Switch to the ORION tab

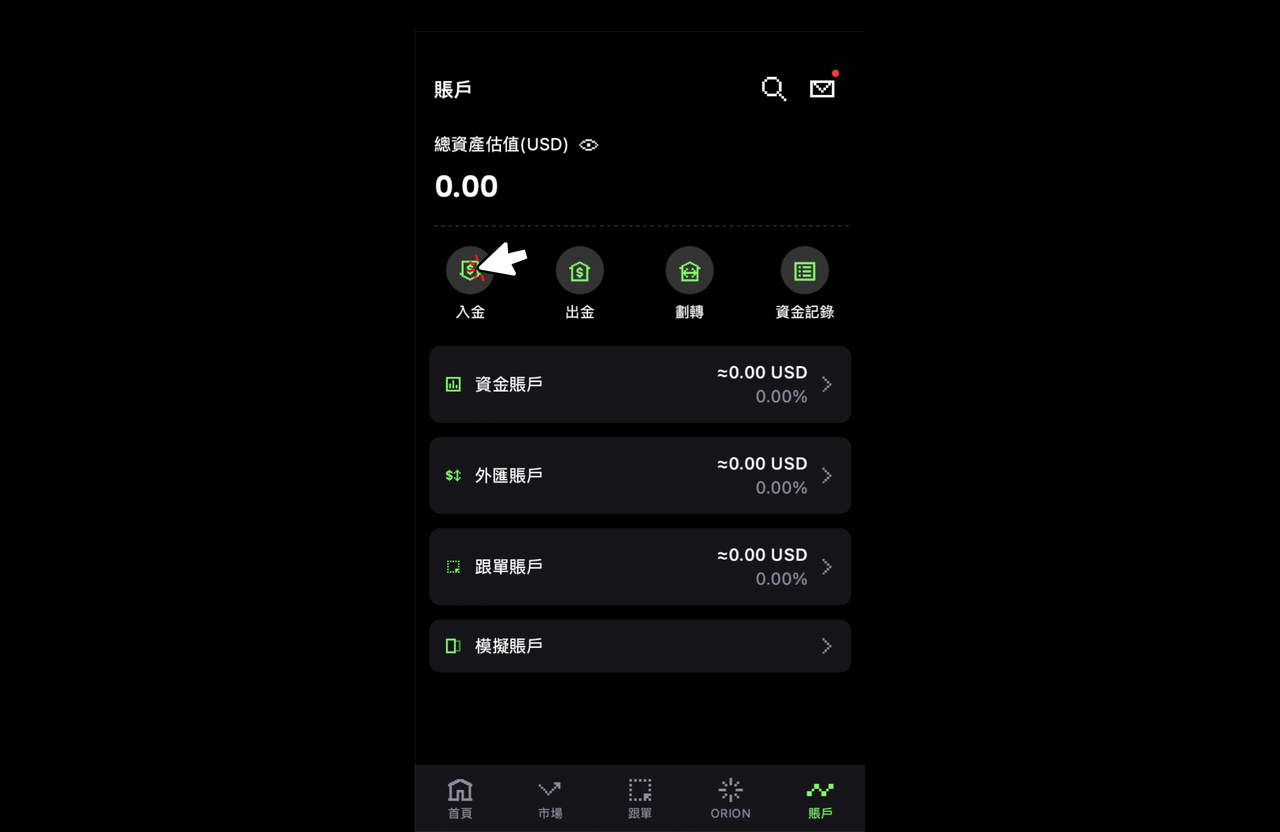(x=730, y=798)
